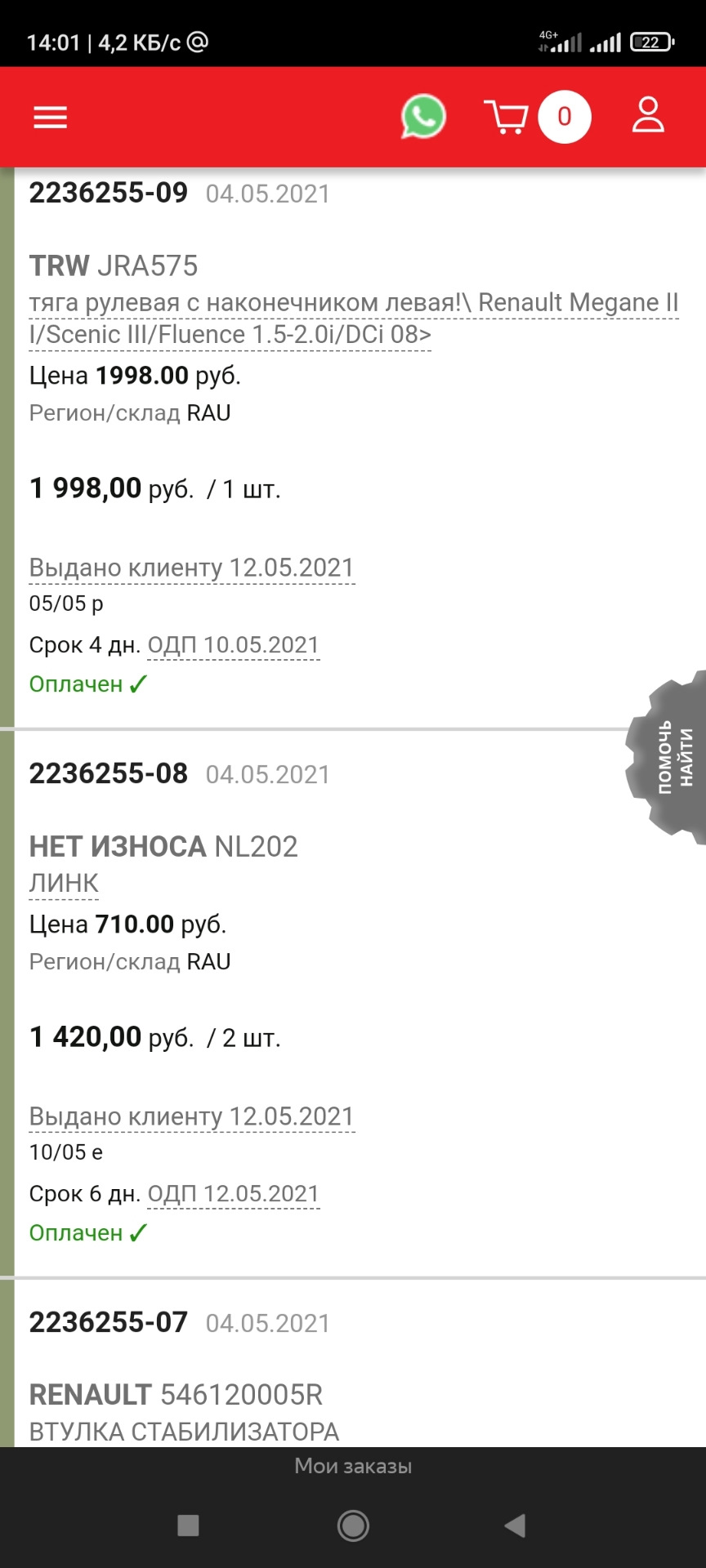Screen dimensions: 706x1568
Task: Go to the home screen via system button
Action: pos(353,1526)
